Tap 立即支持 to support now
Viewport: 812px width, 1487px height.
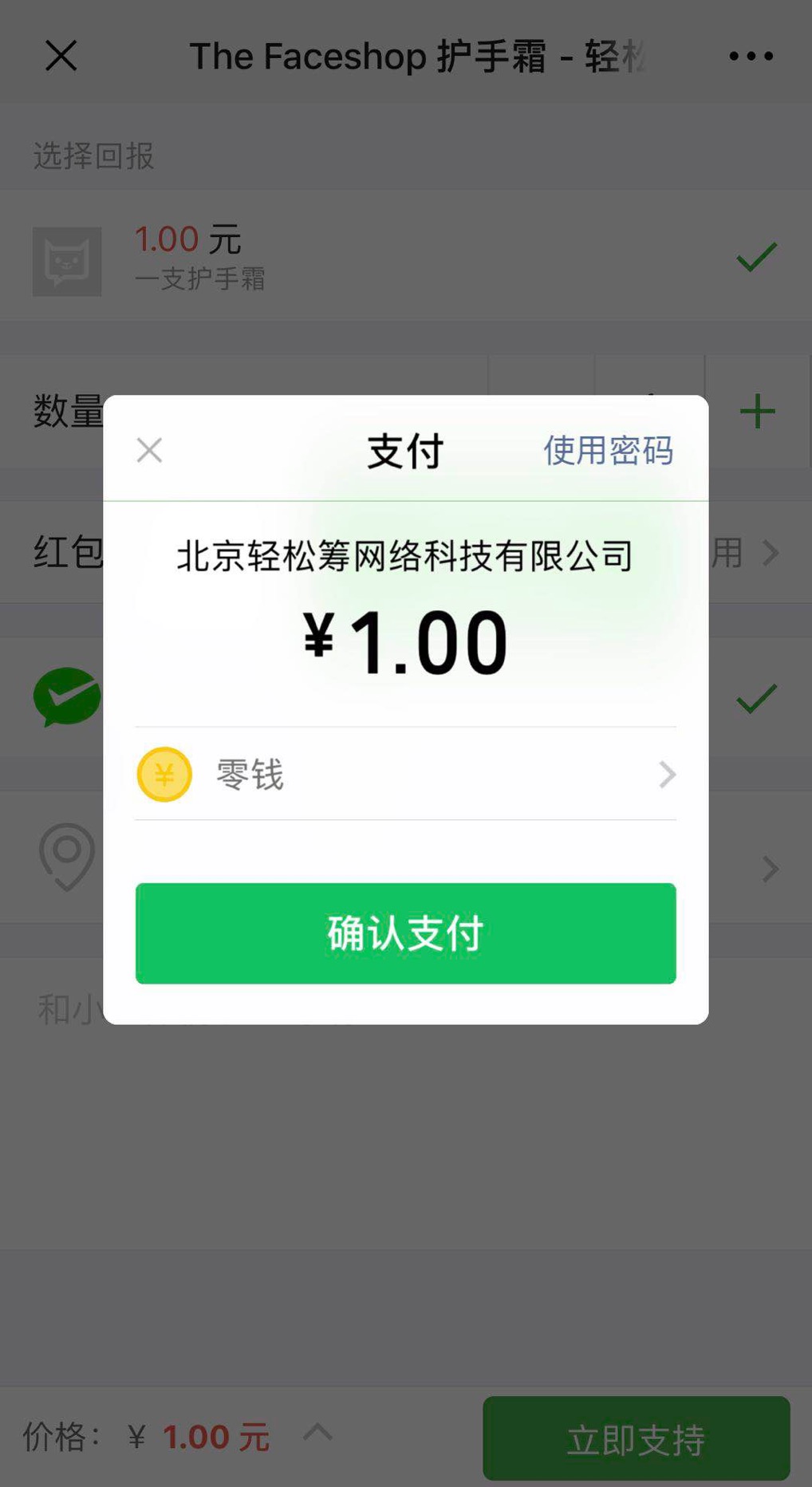pos(636,1438)
